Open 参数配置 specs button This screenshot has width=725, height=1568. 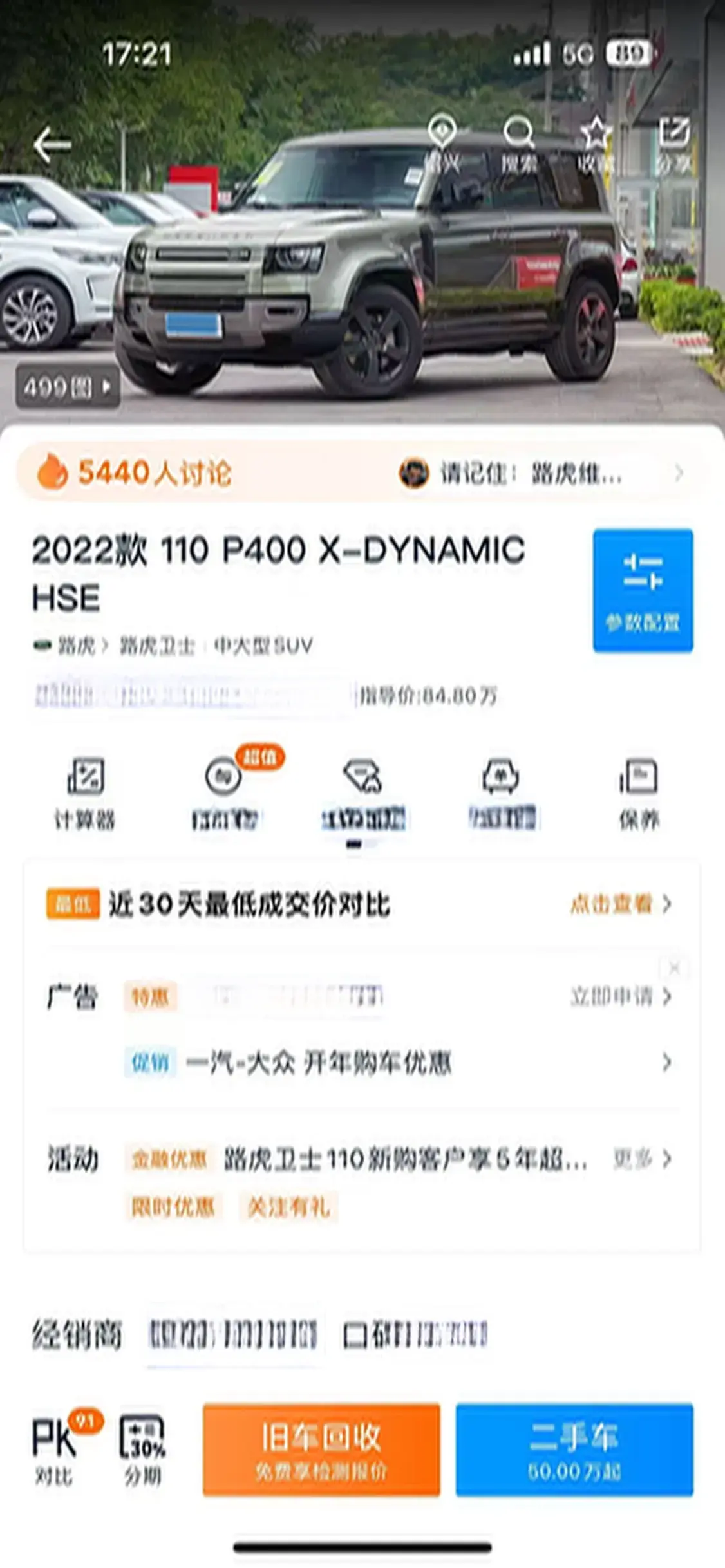tap(642, 590)
